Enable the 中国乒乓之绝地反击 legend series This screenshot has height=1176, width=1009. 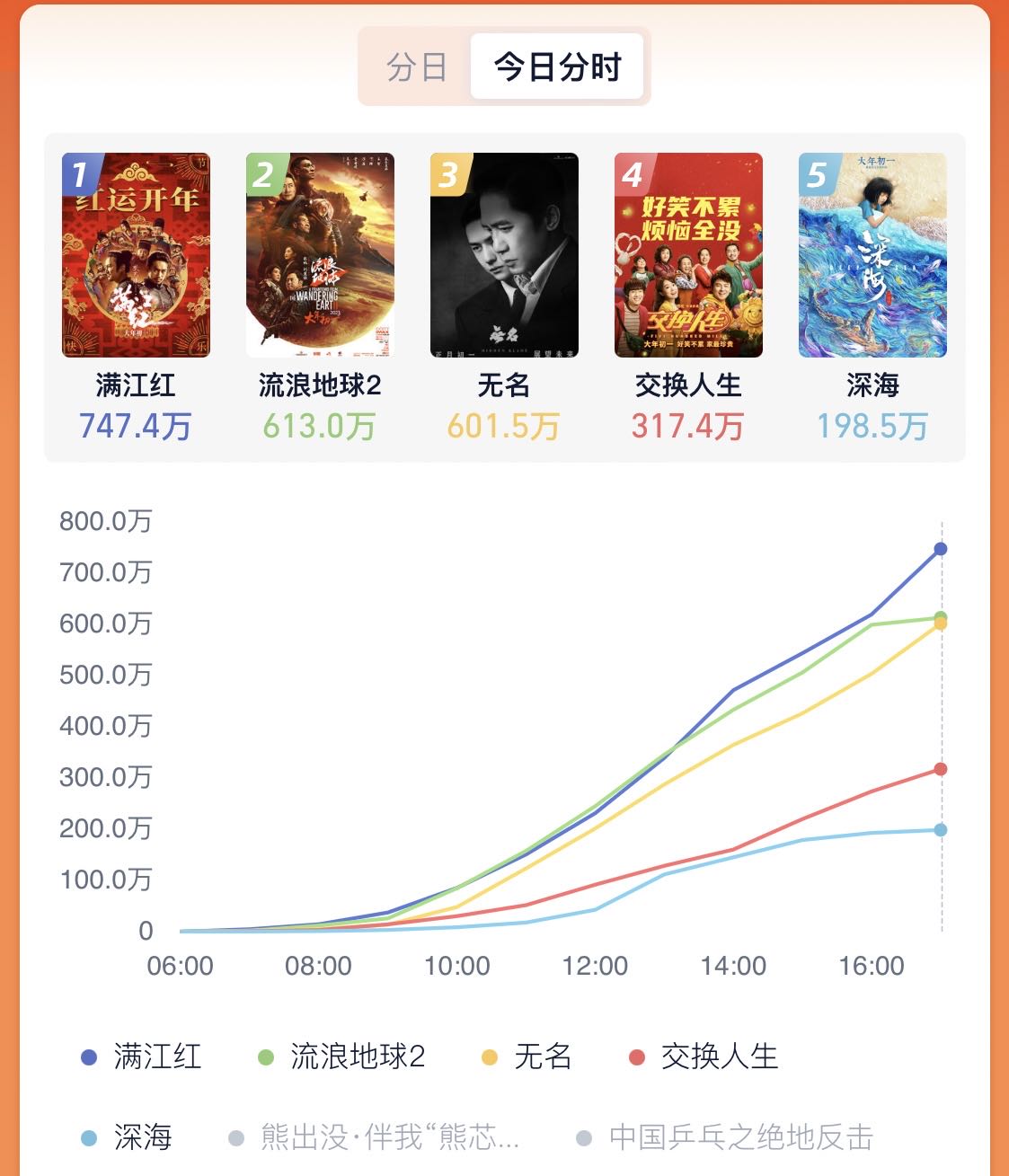[726, 1137]
